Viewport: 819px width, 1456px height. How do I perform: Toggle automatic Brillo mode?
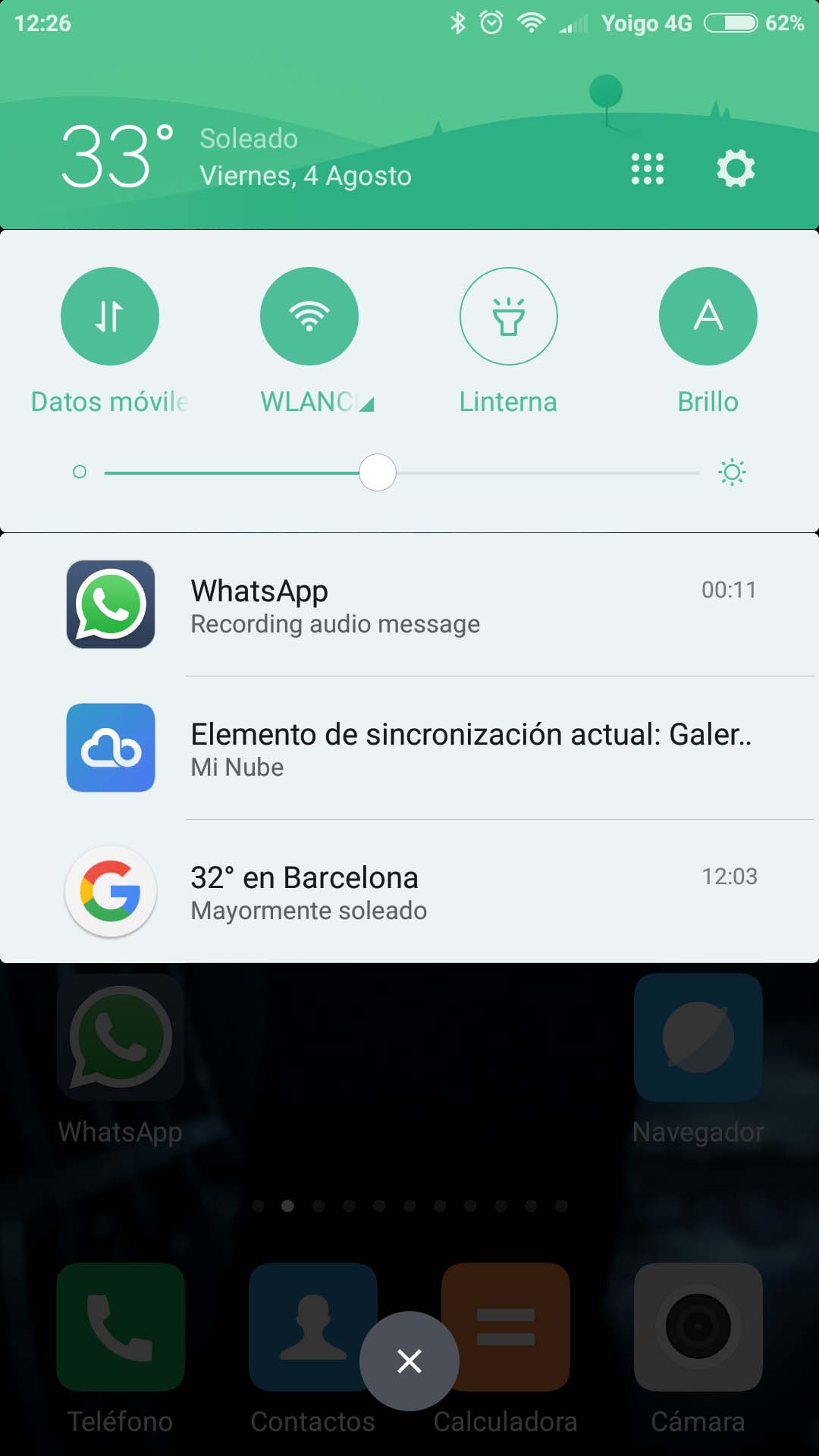click(708, 316)
